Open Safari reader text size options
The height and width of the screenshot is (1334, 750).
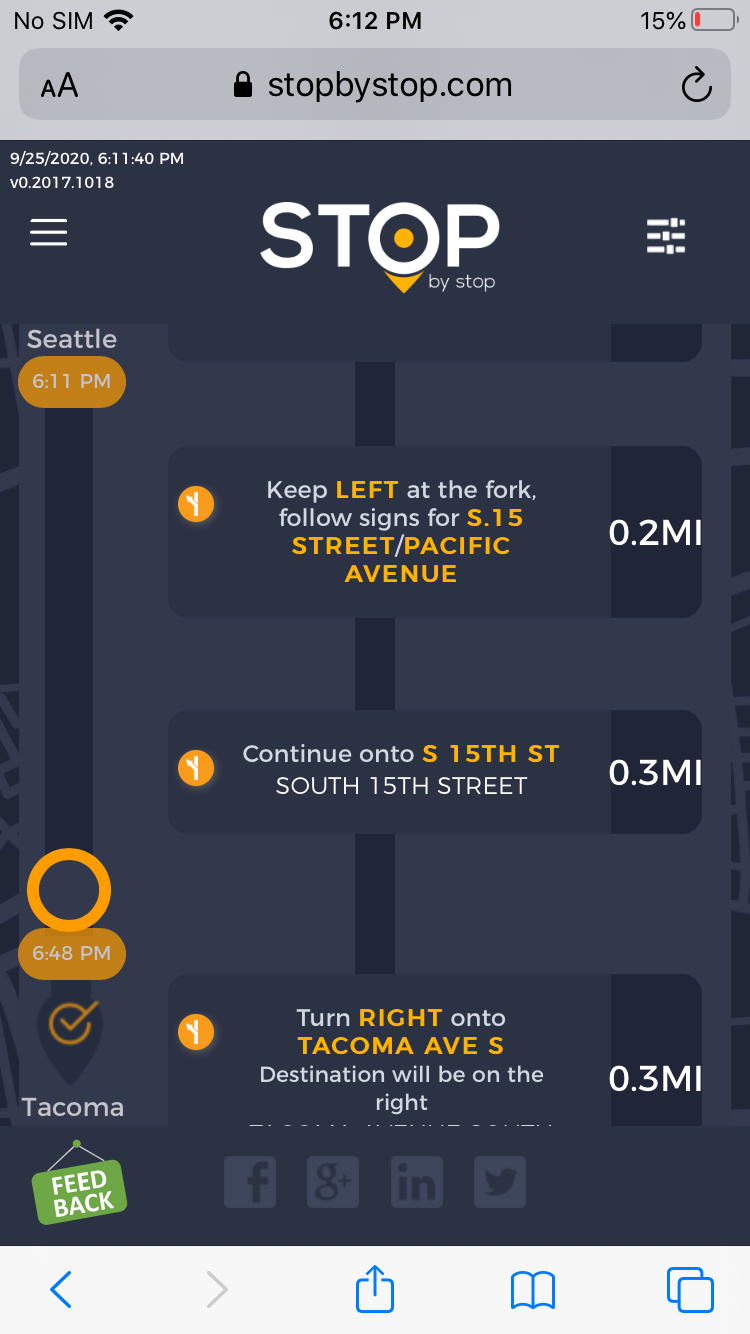click(x=59, y=86)
